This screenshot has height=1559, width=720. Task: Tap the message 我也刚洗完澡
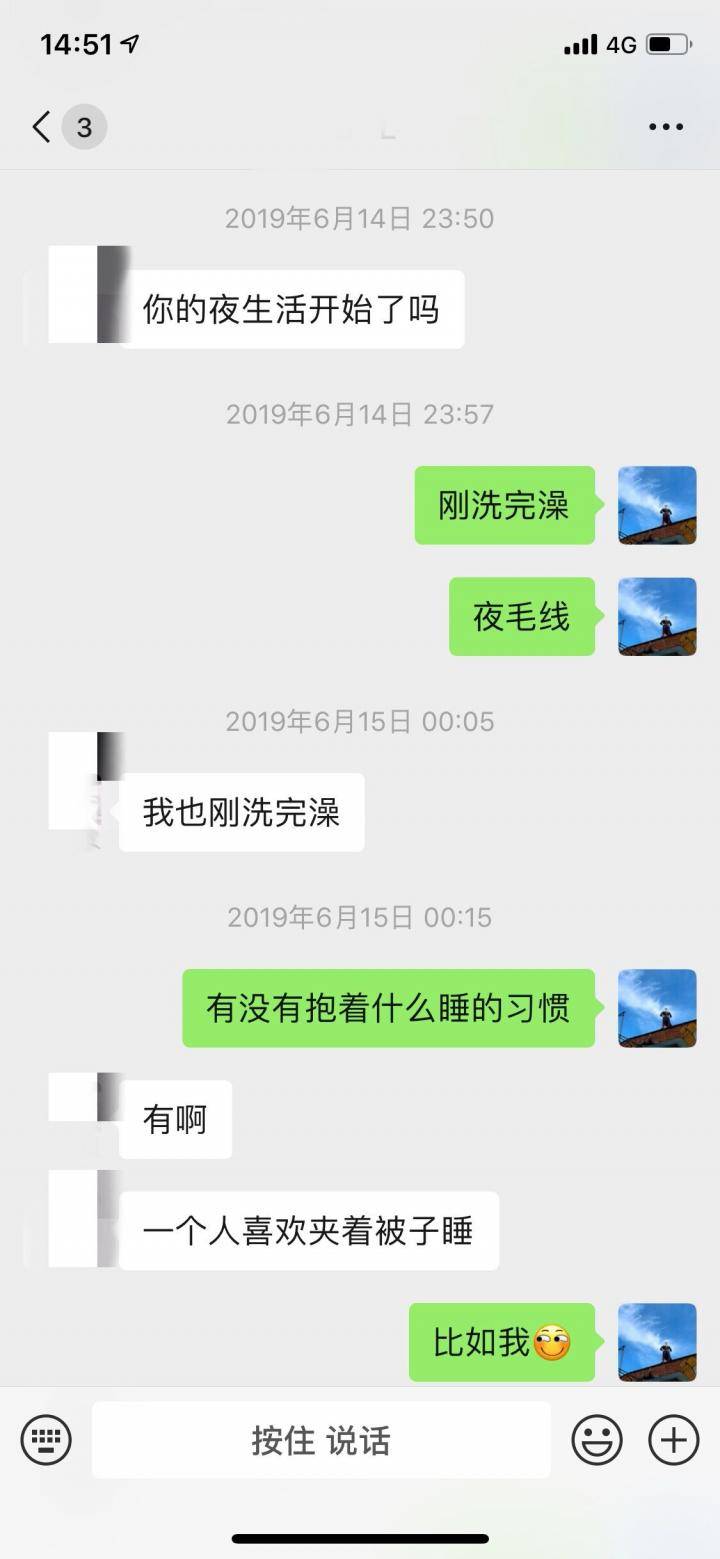[241, 812]
